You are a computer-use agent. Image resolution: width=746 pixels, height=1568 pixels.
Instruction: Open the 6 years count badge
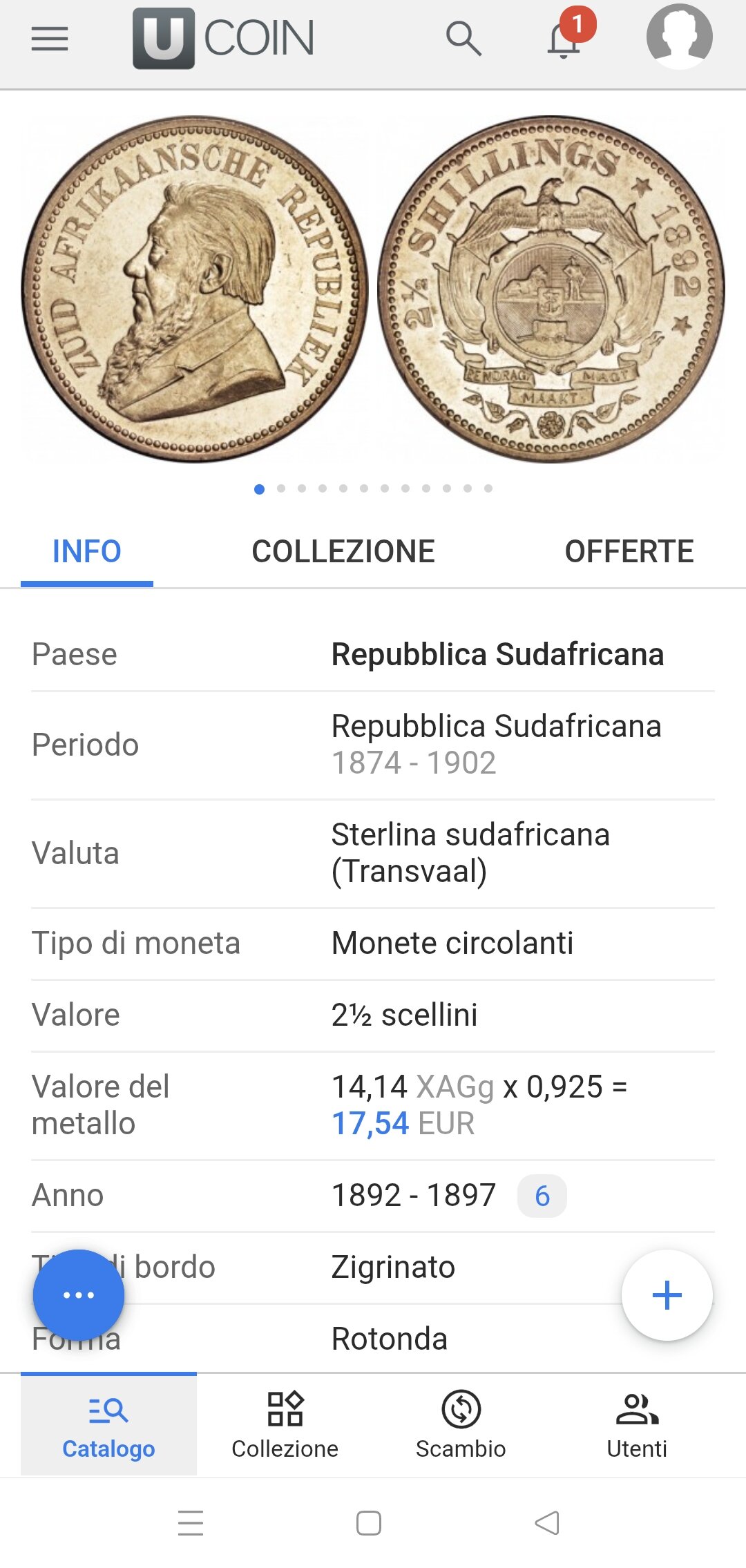pyautogui.click(x=542, y=1196)
